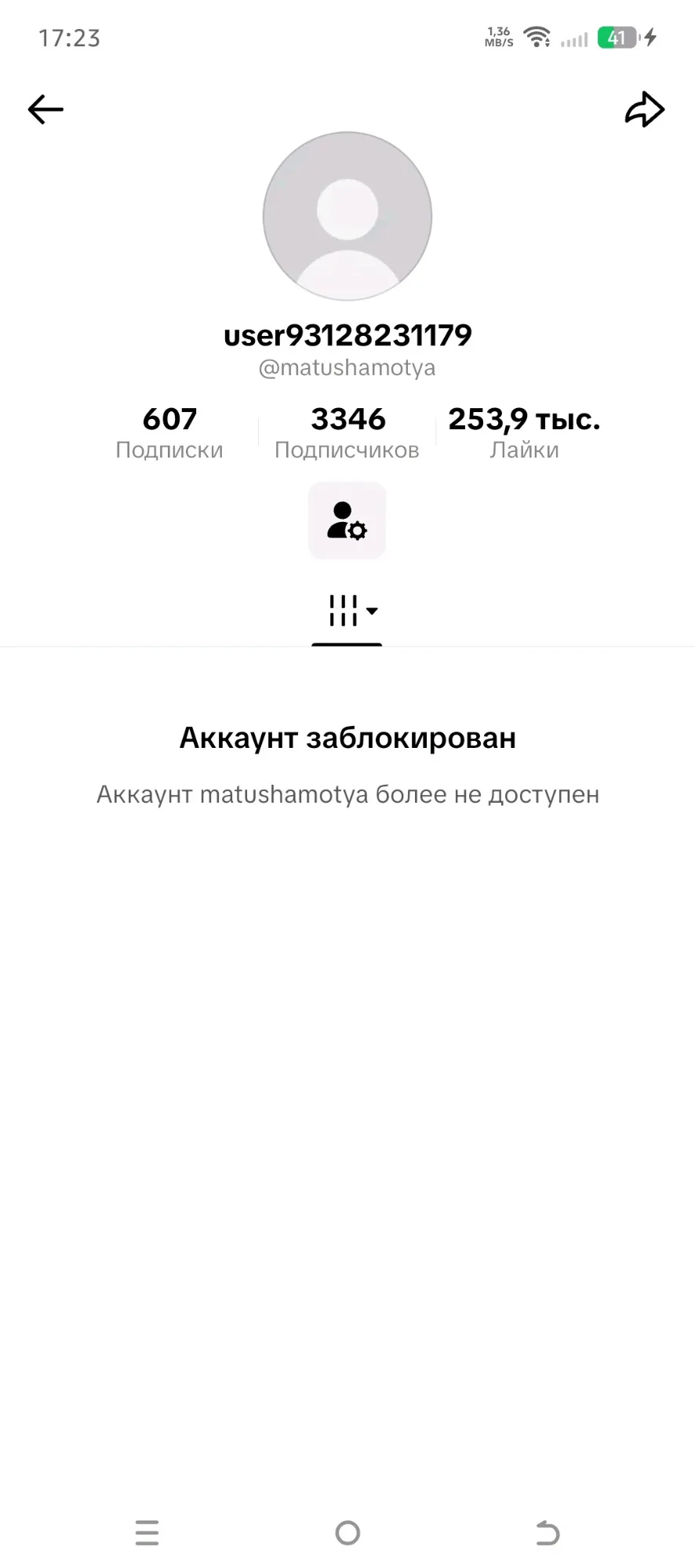The height and width of the screenshot is (1568, 695).
Task: Go back using the top arrow
Action: 45,110
